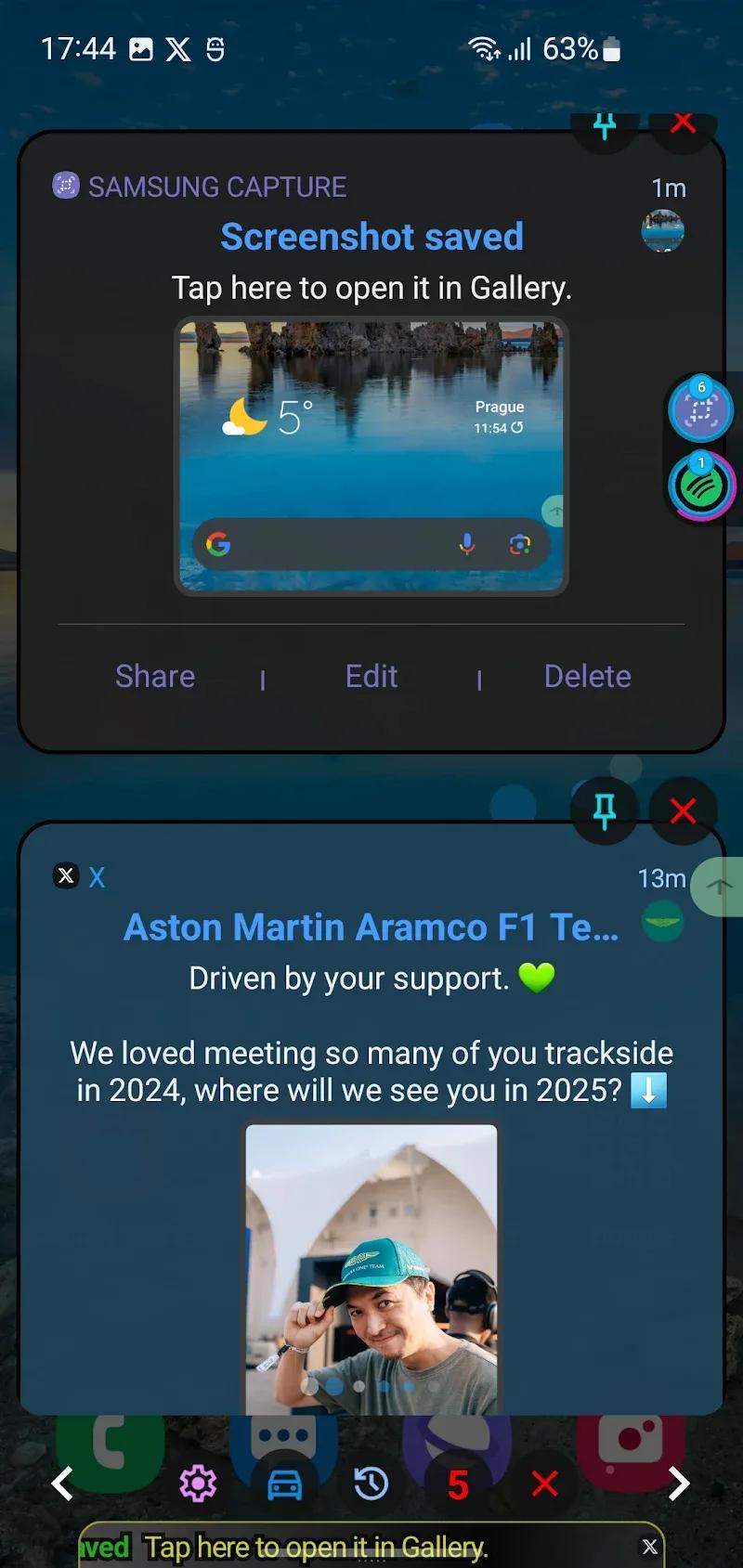Tap the X app icon on the tweet notification
This screenshot has width=743, height=1568.
(x=65, y=876)
